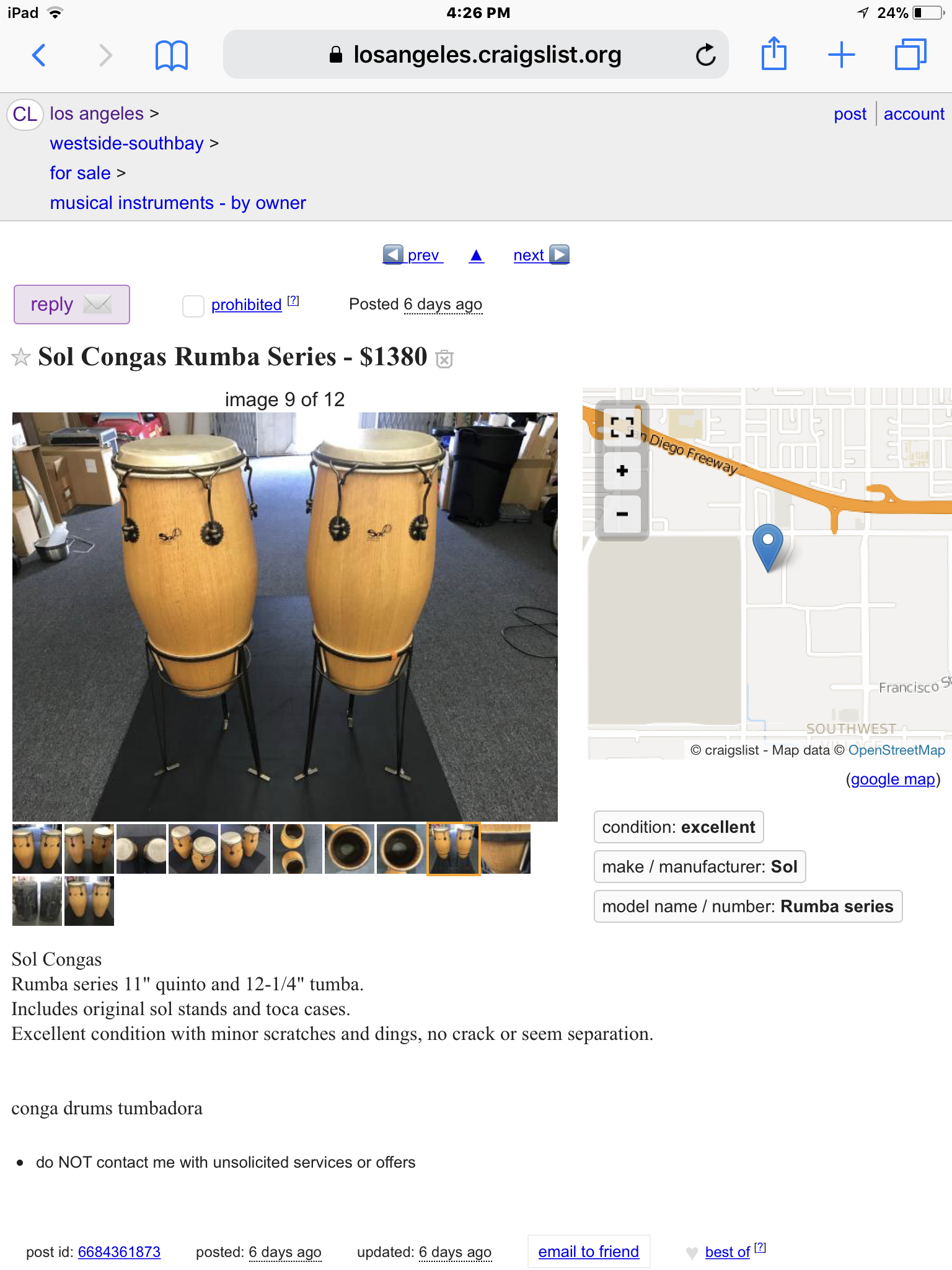The height and width of the screenshot is (1270, 952).
Task: Open the account link
Action: coord(914,114)
